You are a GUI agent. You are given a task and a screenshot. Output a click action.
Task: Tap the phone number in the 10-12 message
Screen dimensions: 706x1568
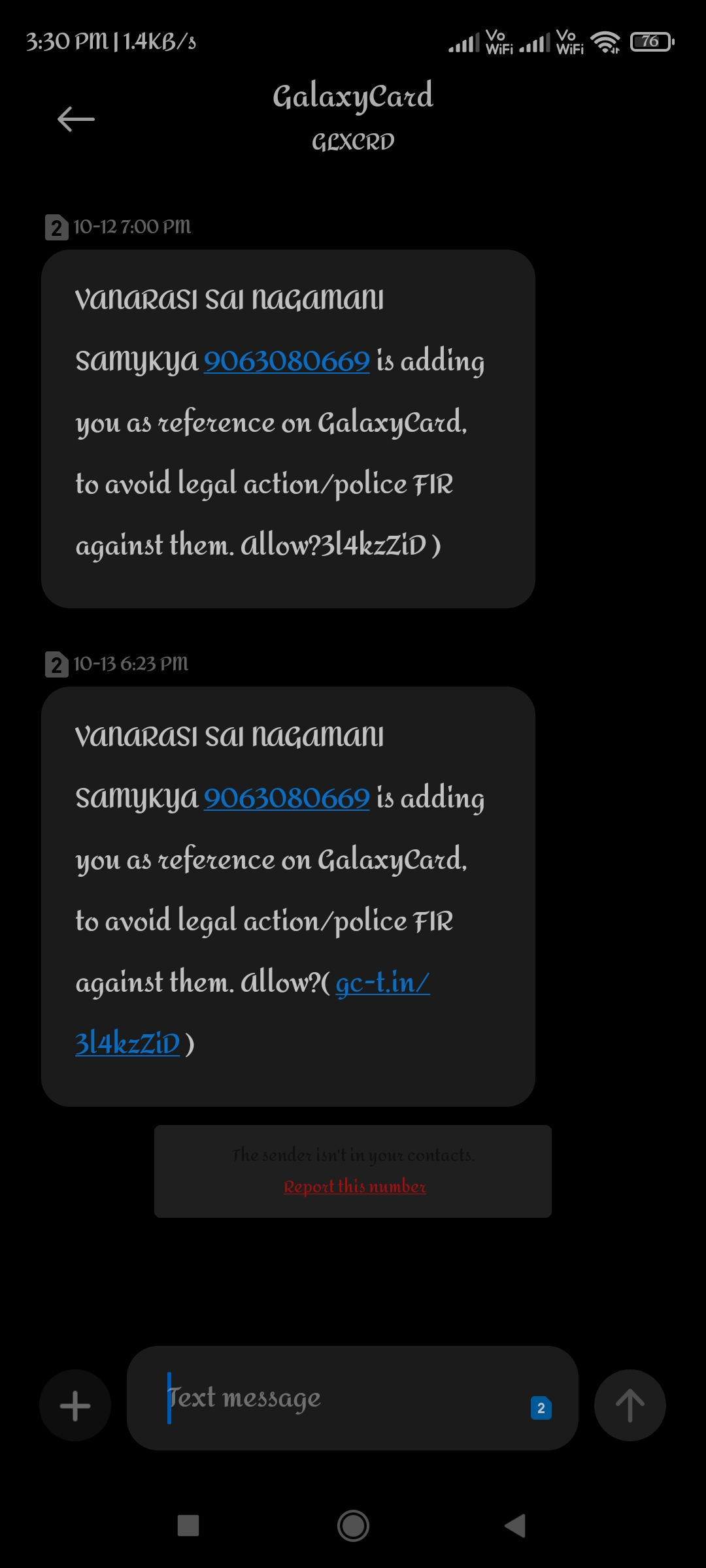tap(286, 361)
